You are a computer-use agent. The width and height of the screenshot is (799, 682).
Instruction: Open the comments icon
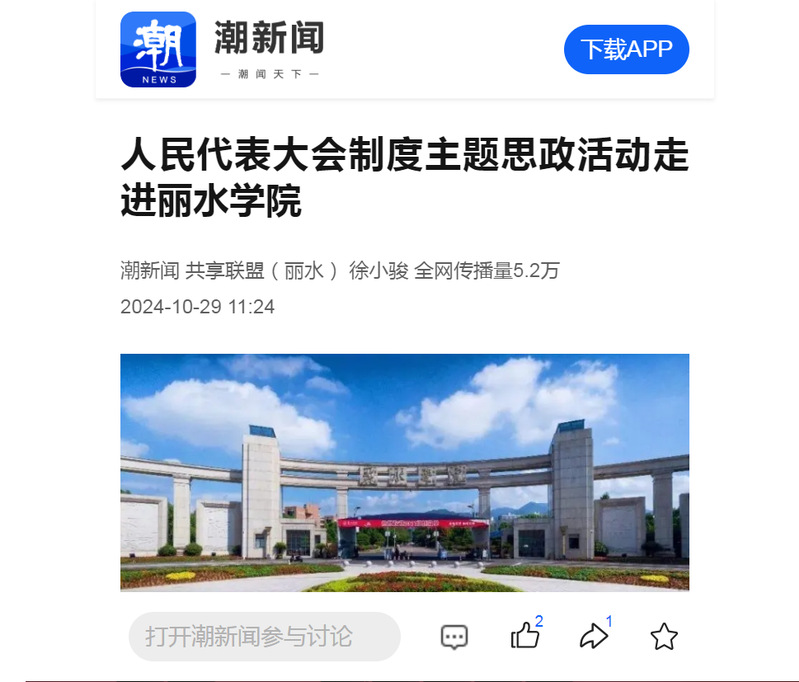coord(455,637)
